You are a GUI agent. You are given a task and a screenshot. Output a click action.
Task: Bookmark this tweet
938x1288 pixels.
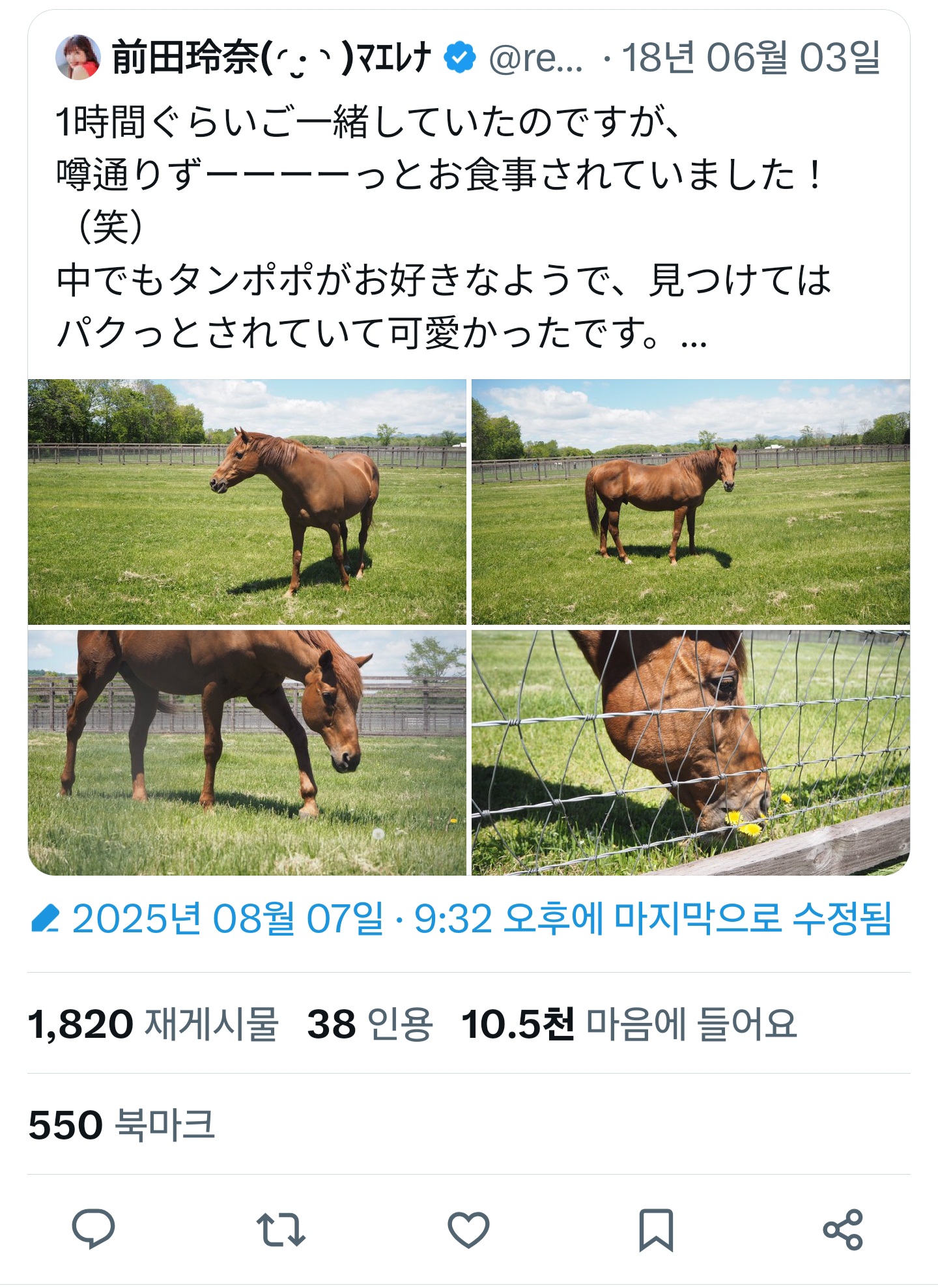click(655, 1229)
